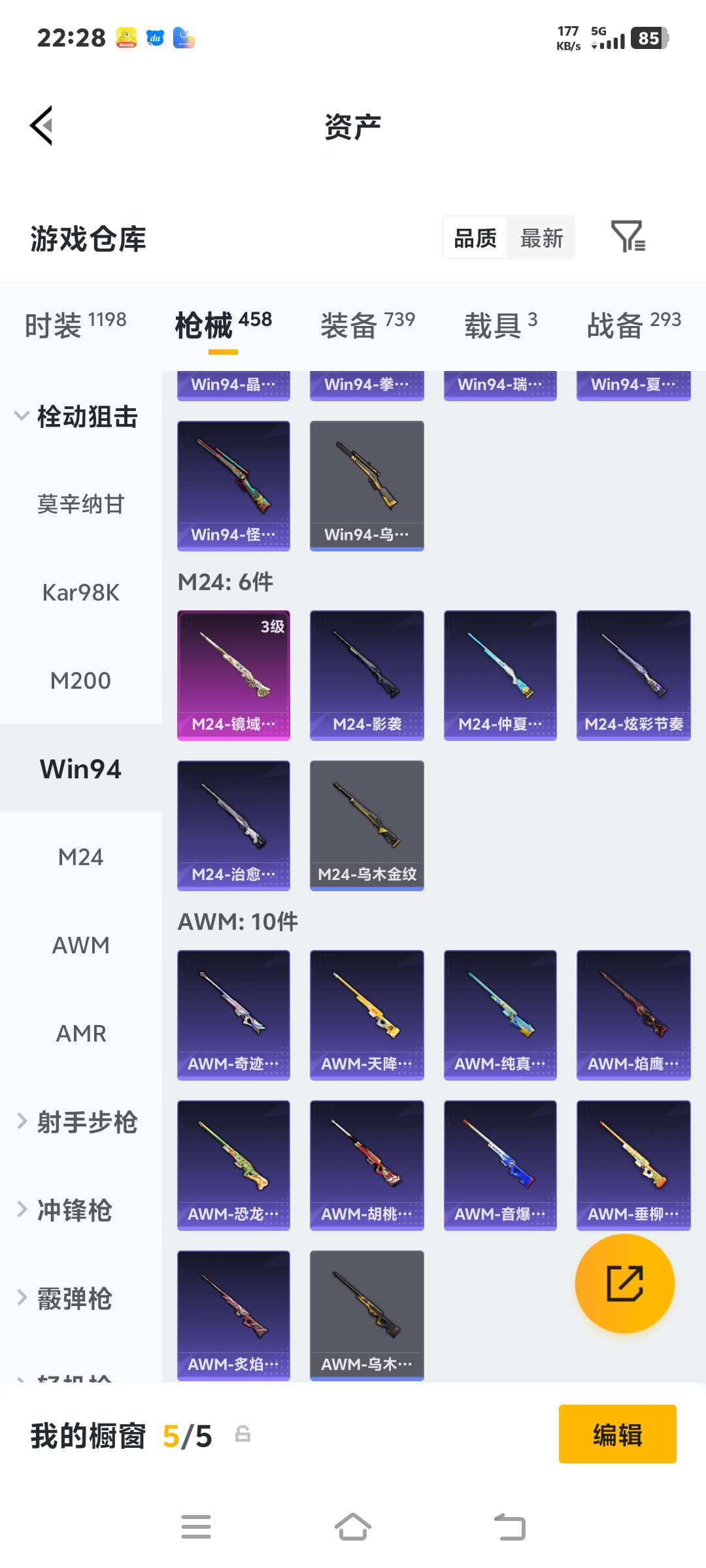Go back from the 资产 page
Viewport: 706px width, 1568px height.
(42, 125)
